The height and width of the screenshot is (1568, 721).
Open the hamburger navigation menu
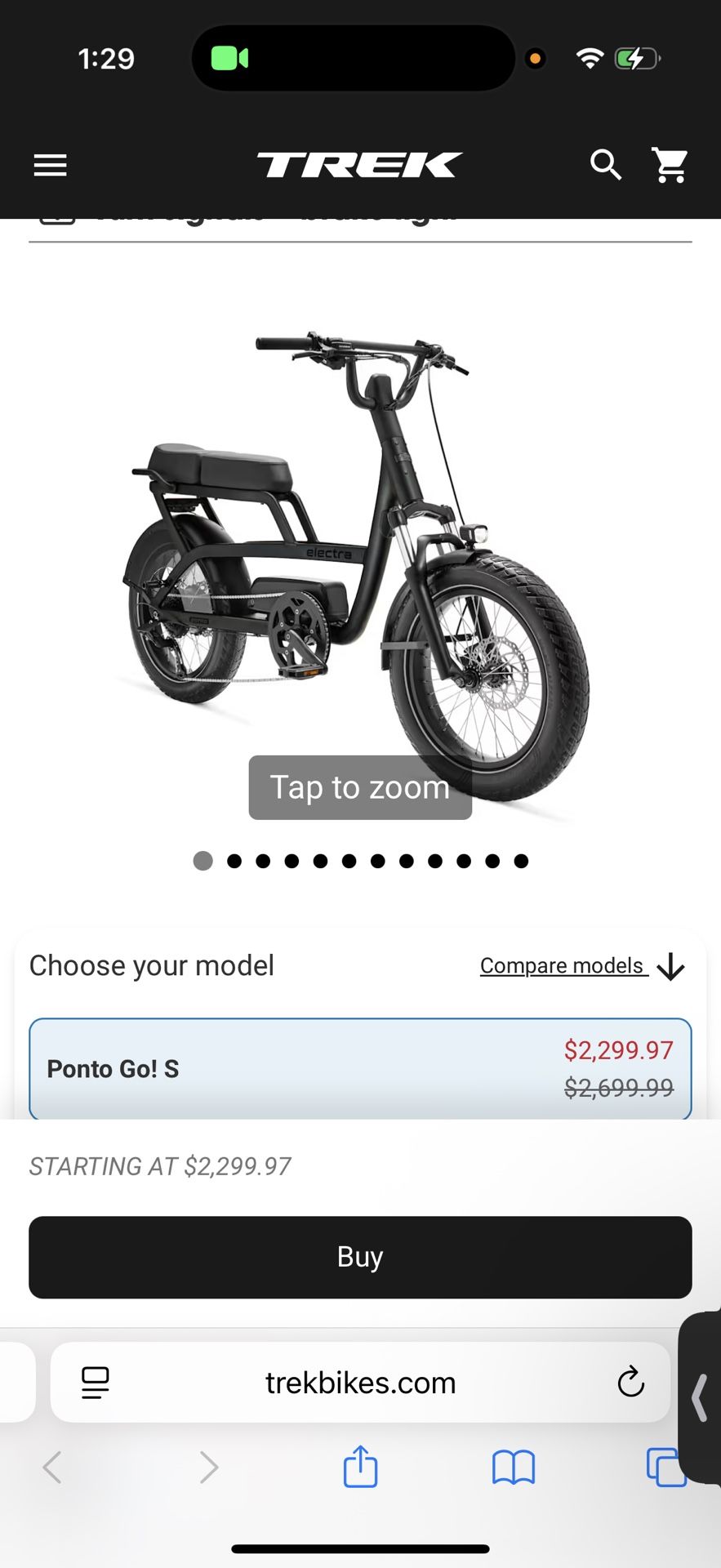tap(50, 165)
